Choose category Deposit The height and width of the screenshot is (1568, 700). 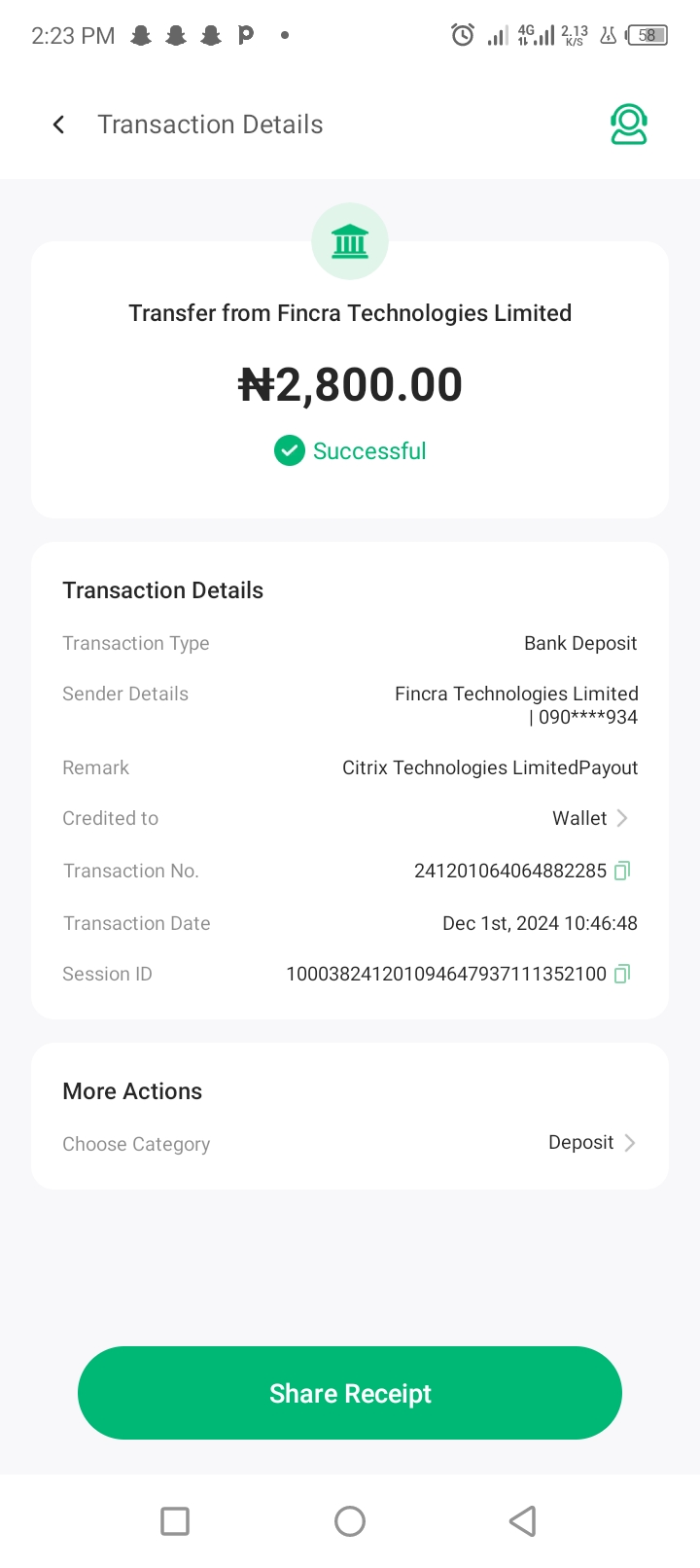point(590,1143)
